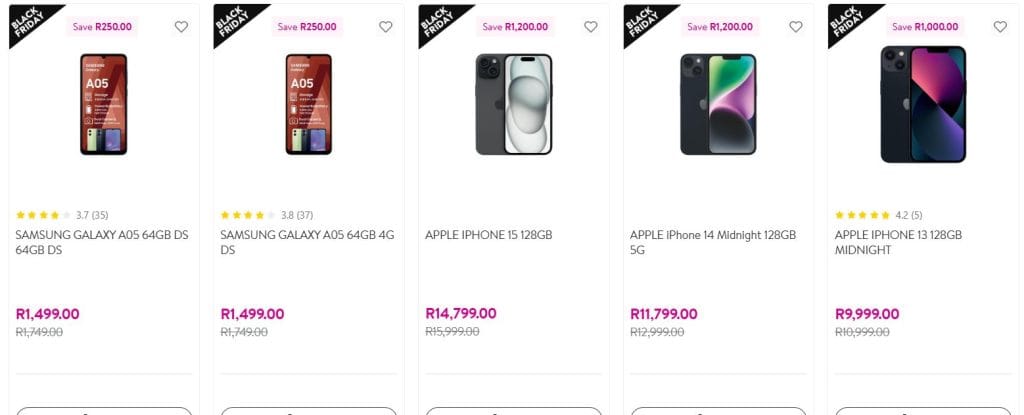Favorite the Samsung Galaxy A05 64GB 4G DS
The image size is (1024, 415).
[x=386, y=27]
